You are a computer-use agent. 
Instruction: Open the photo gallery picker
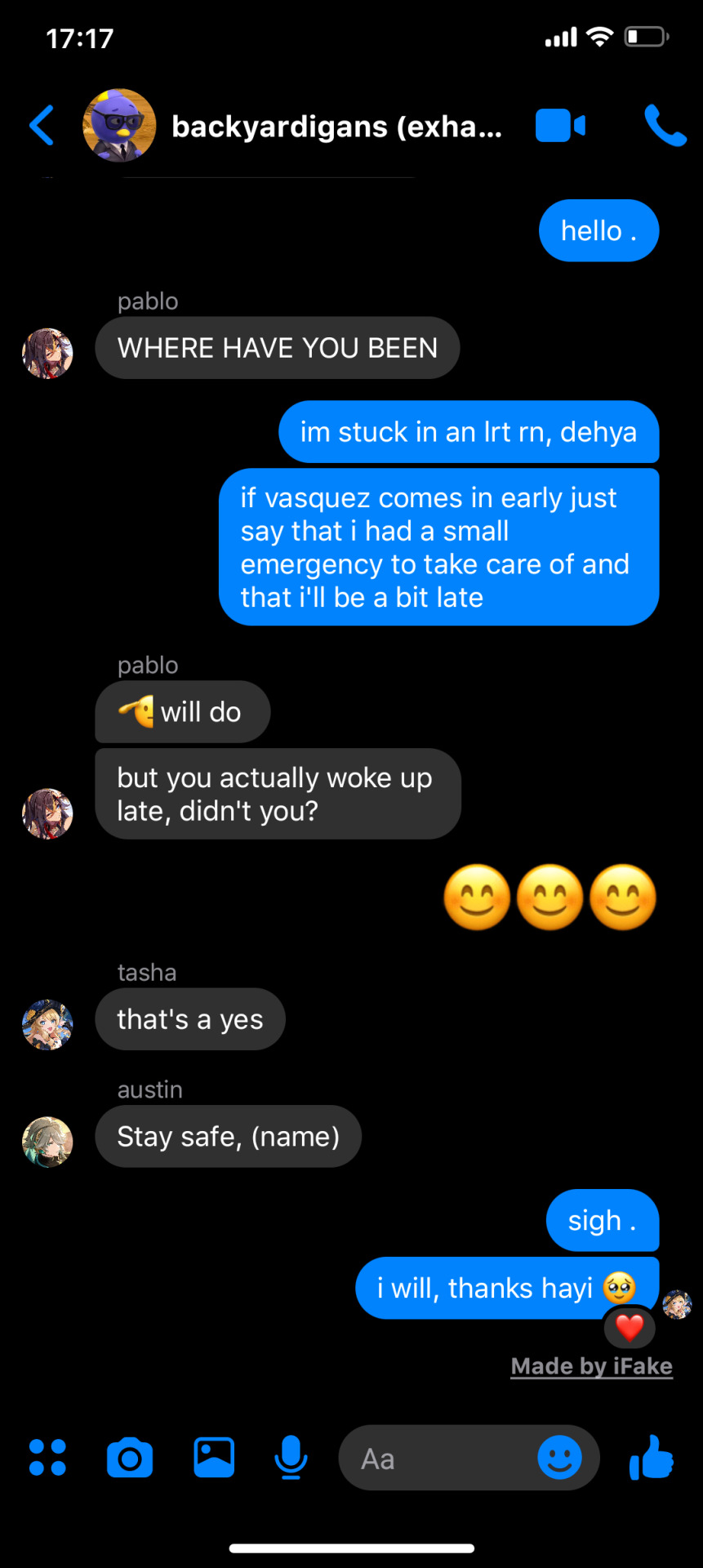[214, 1458]
